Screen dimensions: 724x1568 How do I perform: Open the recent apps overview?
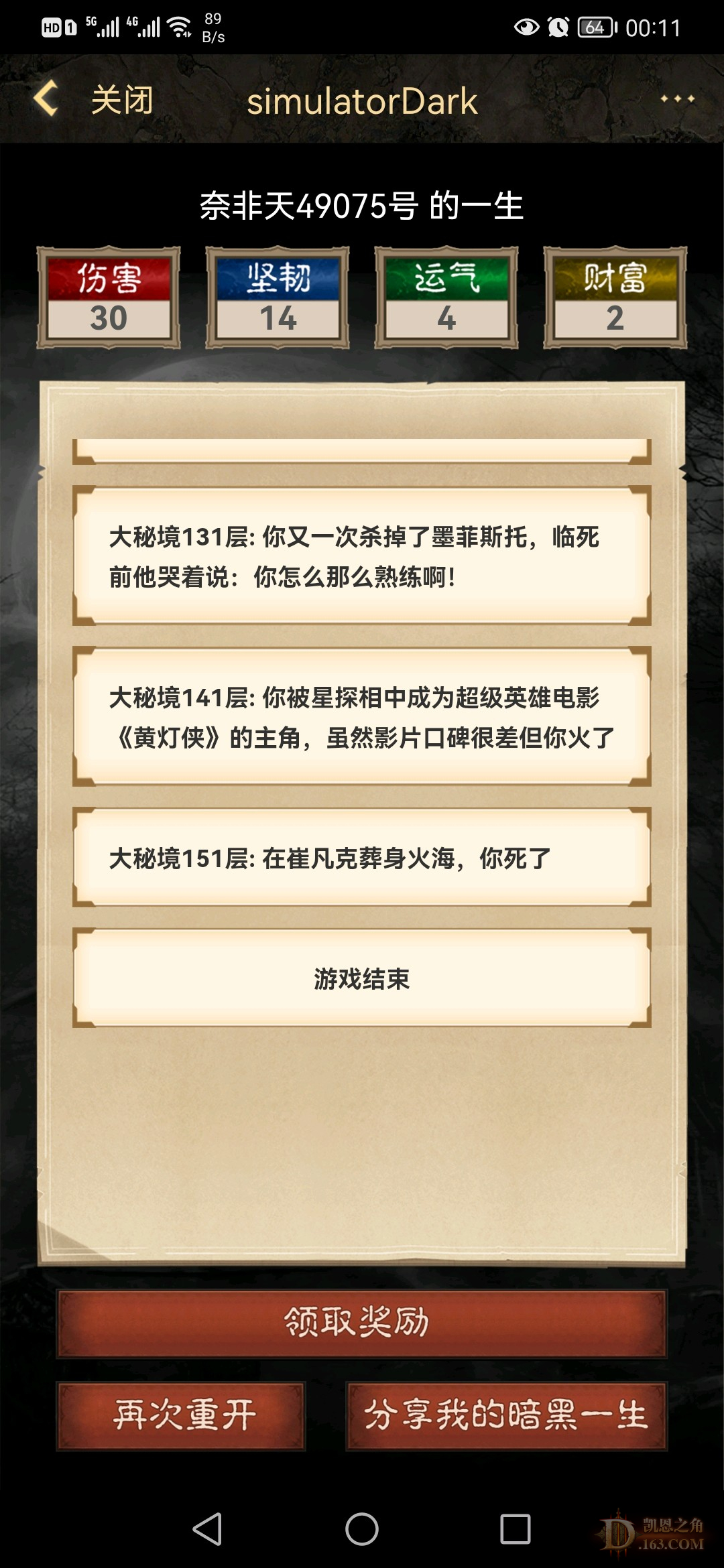(x=515, y=1529)
